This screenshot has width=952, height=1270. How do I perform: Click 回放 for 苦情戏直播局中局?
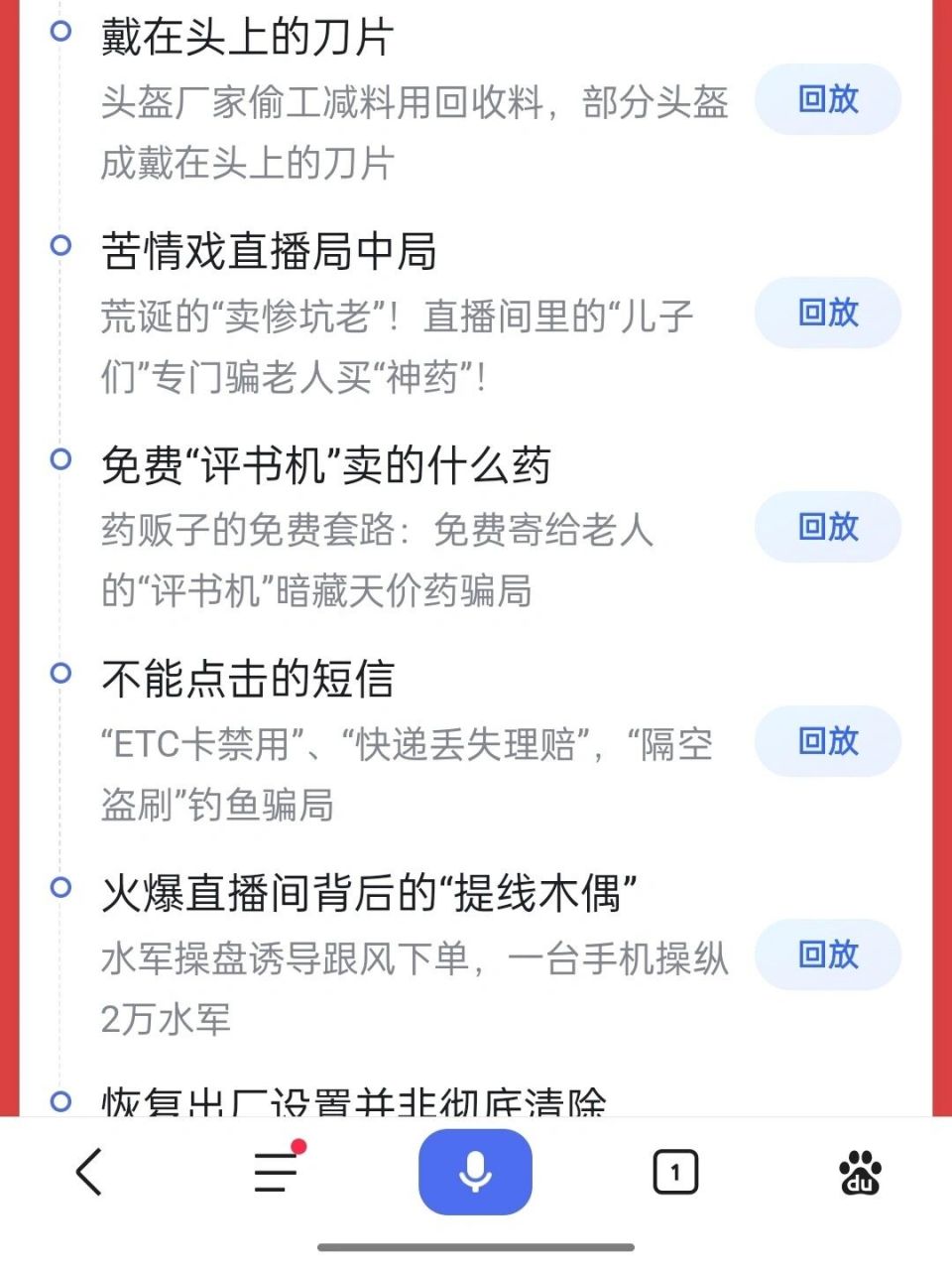point(828,313)
